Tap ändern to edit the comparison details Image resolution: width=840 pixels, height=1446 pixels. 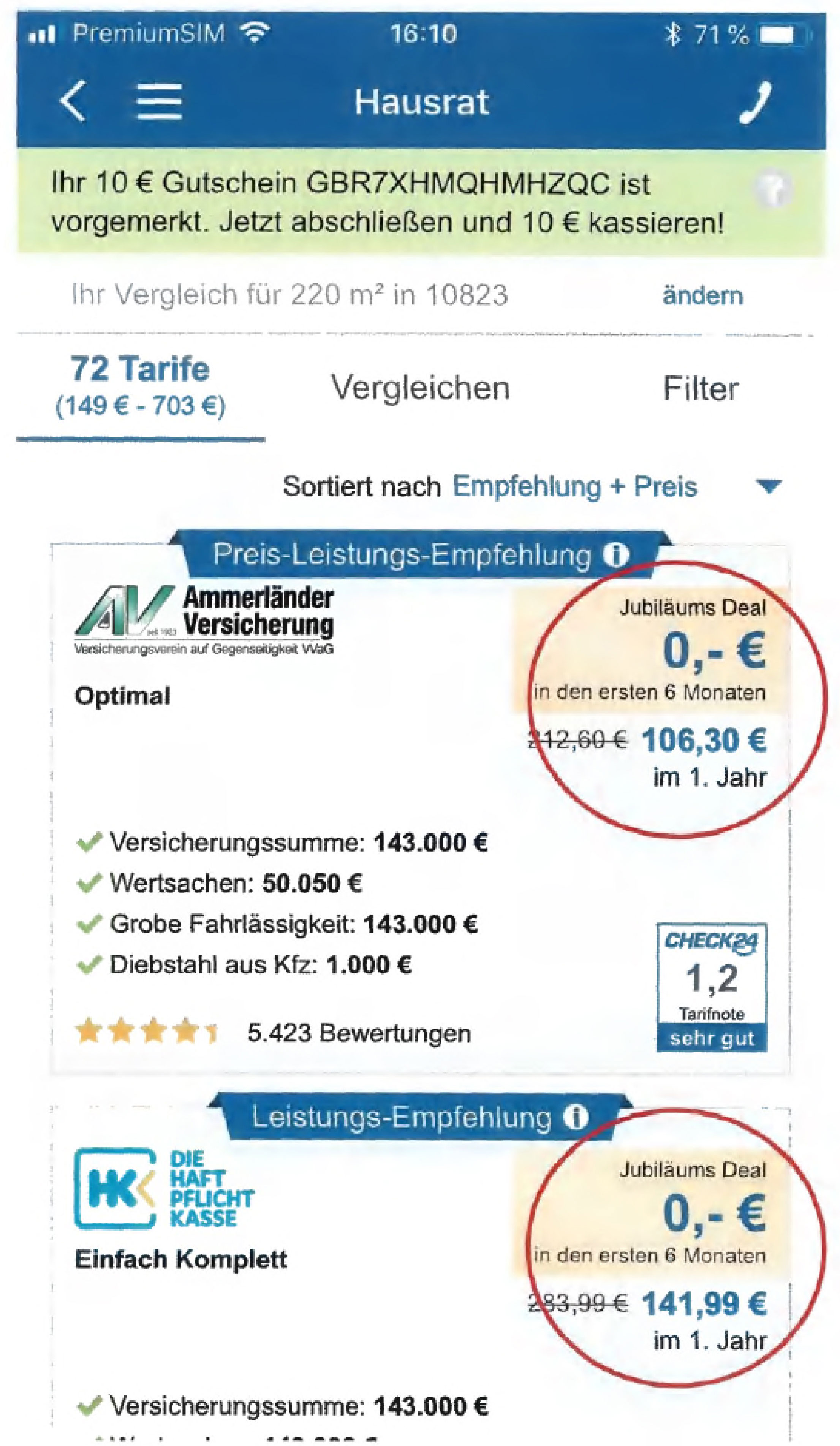[x=702, y=296]
